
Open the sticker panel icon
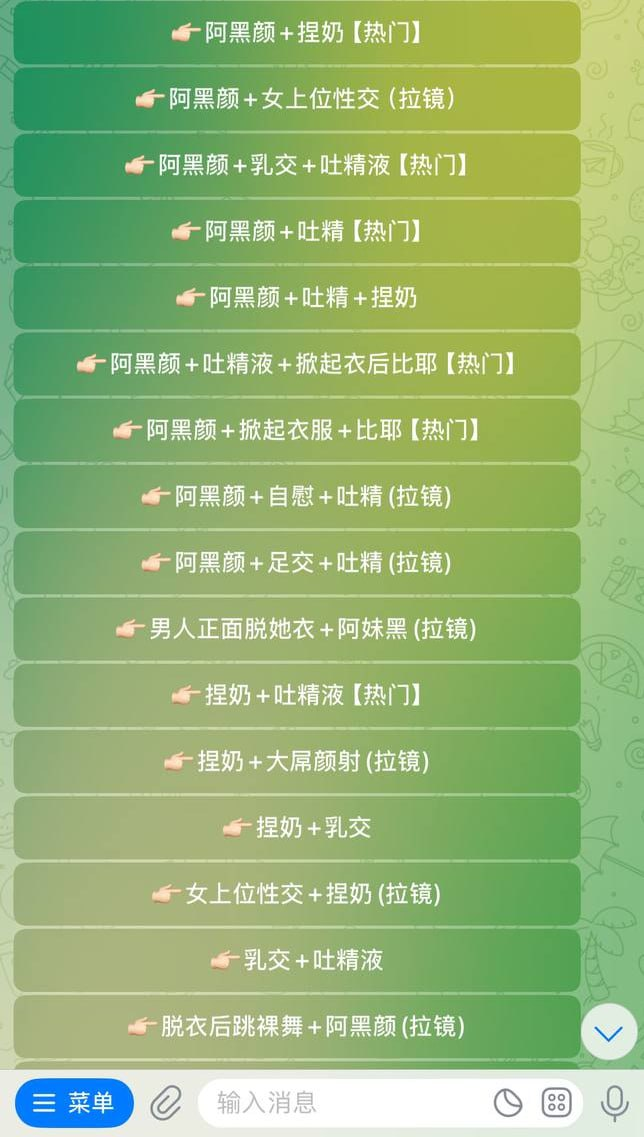[x=508, y=1103]
